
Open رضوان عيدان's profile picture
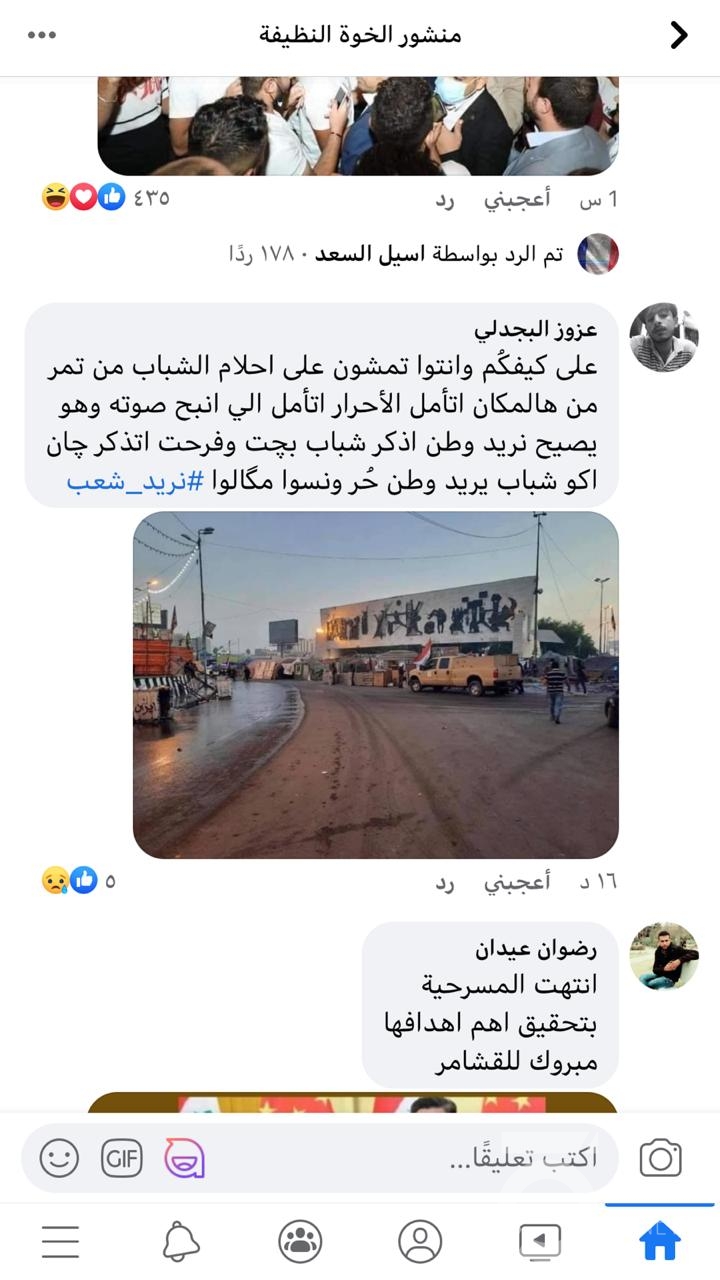point(664,956)
